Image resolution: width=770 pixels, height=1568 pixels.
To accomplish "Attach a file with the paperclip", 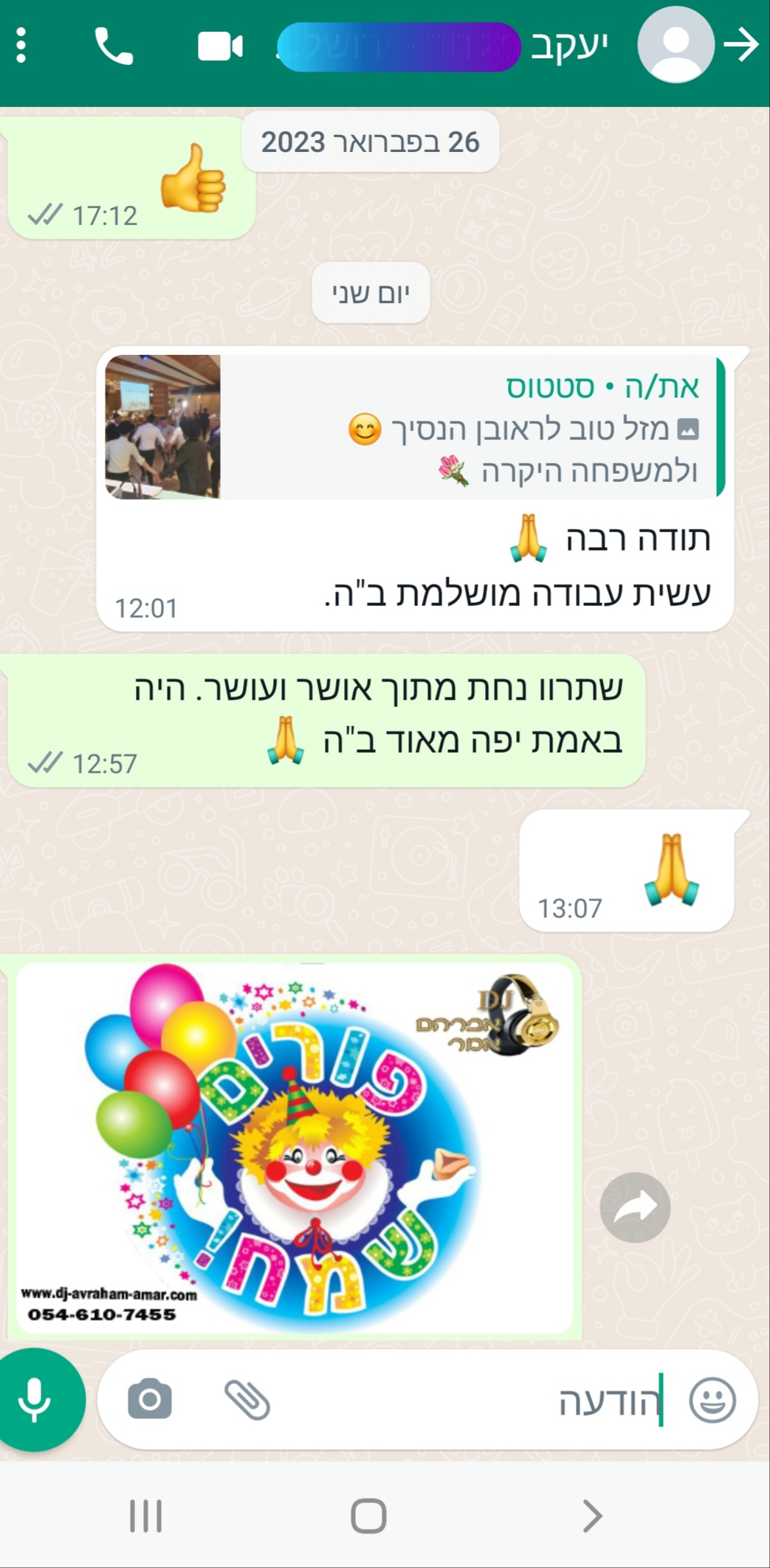I will [247, 1400].
